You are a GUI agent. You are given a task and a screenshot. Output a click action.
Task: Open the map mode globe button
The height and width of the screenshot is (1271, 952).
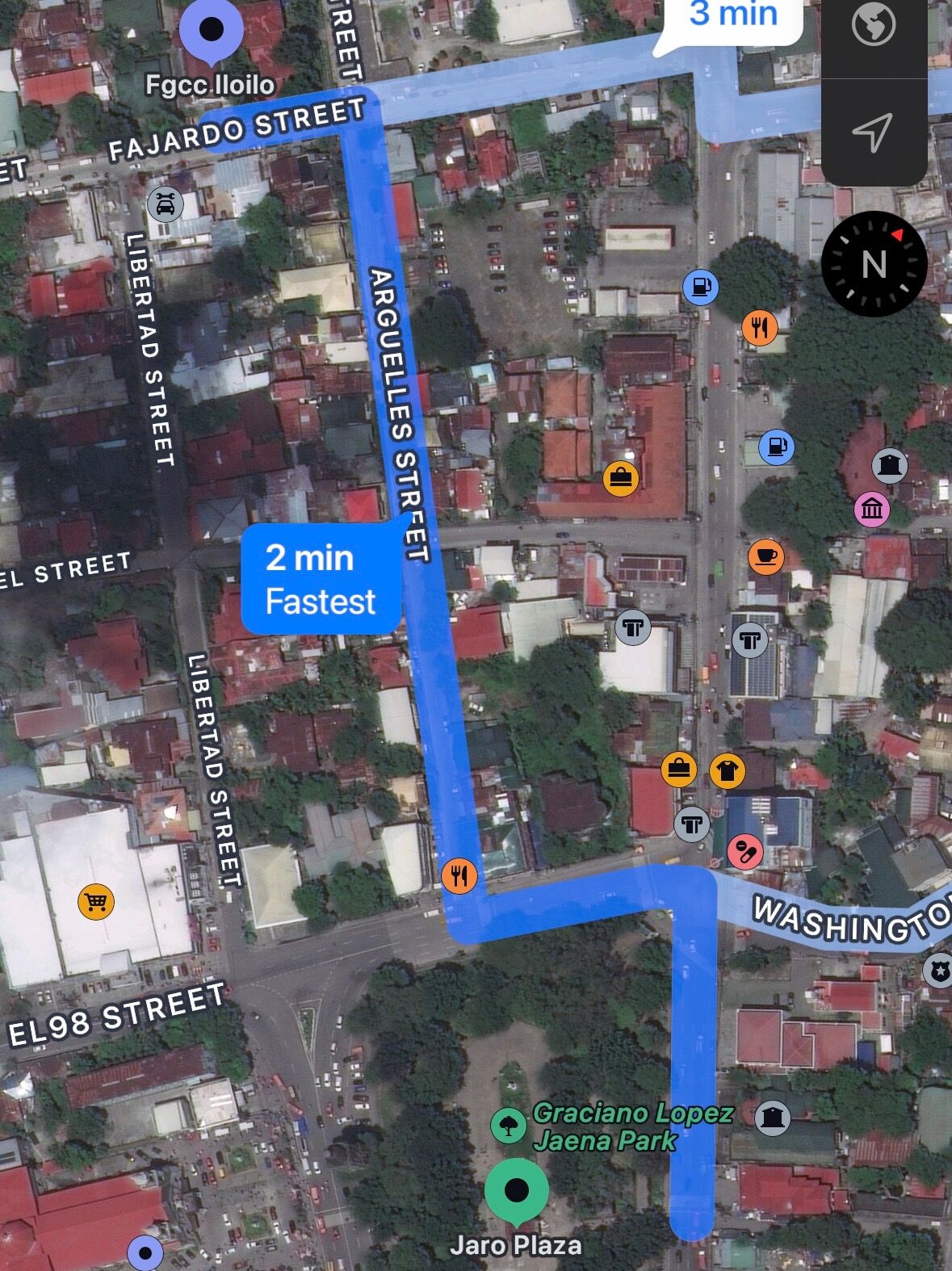tap(874, 26)
